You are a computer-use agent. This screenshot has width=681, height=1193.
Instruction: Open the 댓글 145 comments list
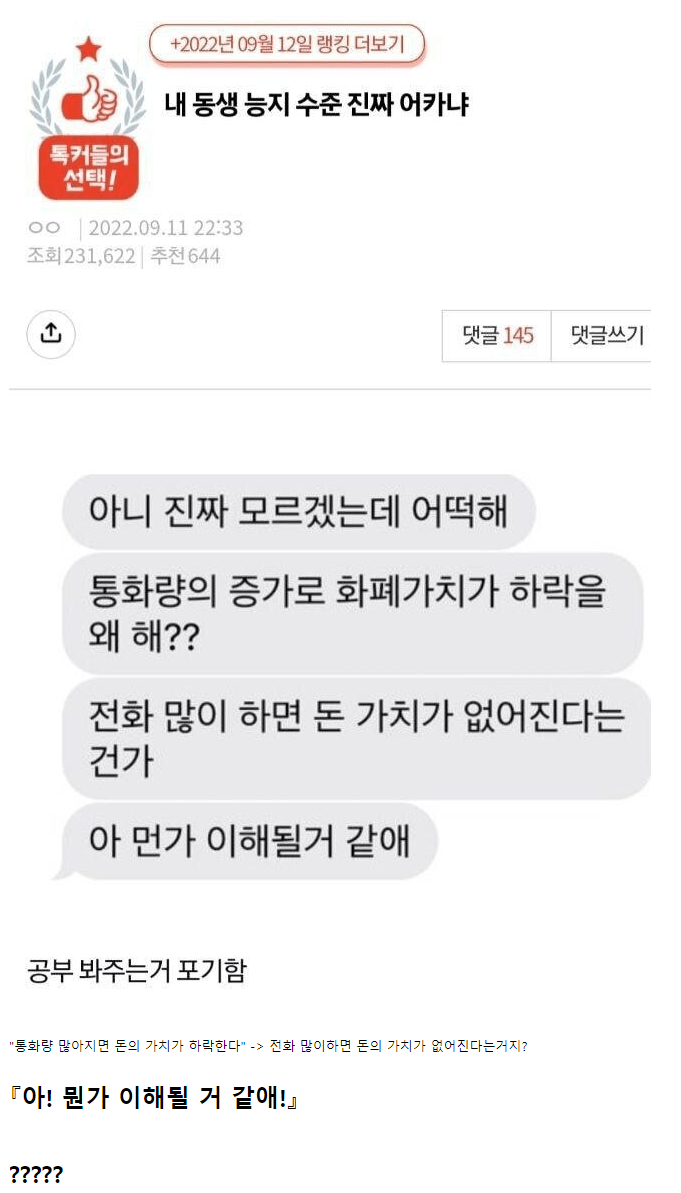(497, 335)
